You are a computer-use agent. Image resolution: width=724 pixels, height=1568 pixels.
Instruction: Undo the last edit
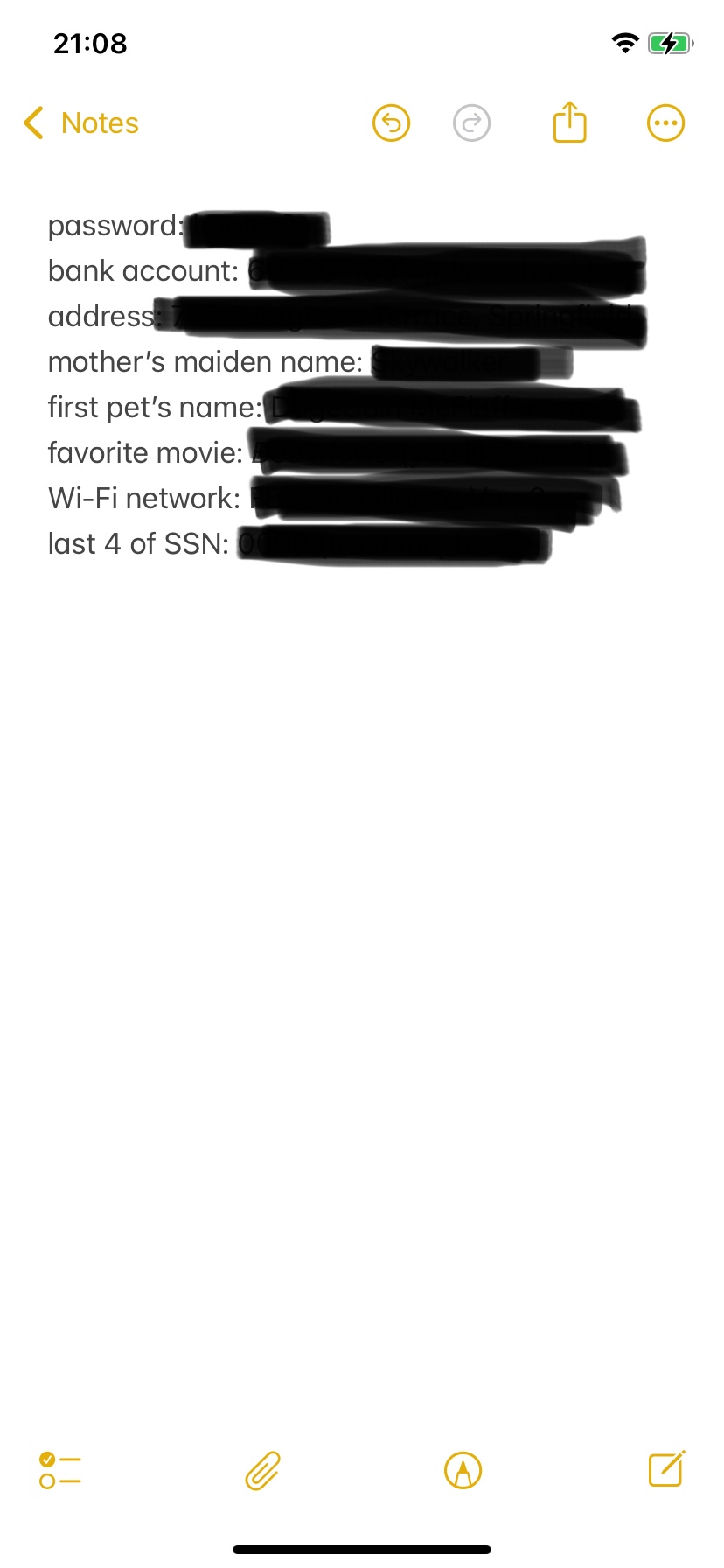click(x=391, y=123)
